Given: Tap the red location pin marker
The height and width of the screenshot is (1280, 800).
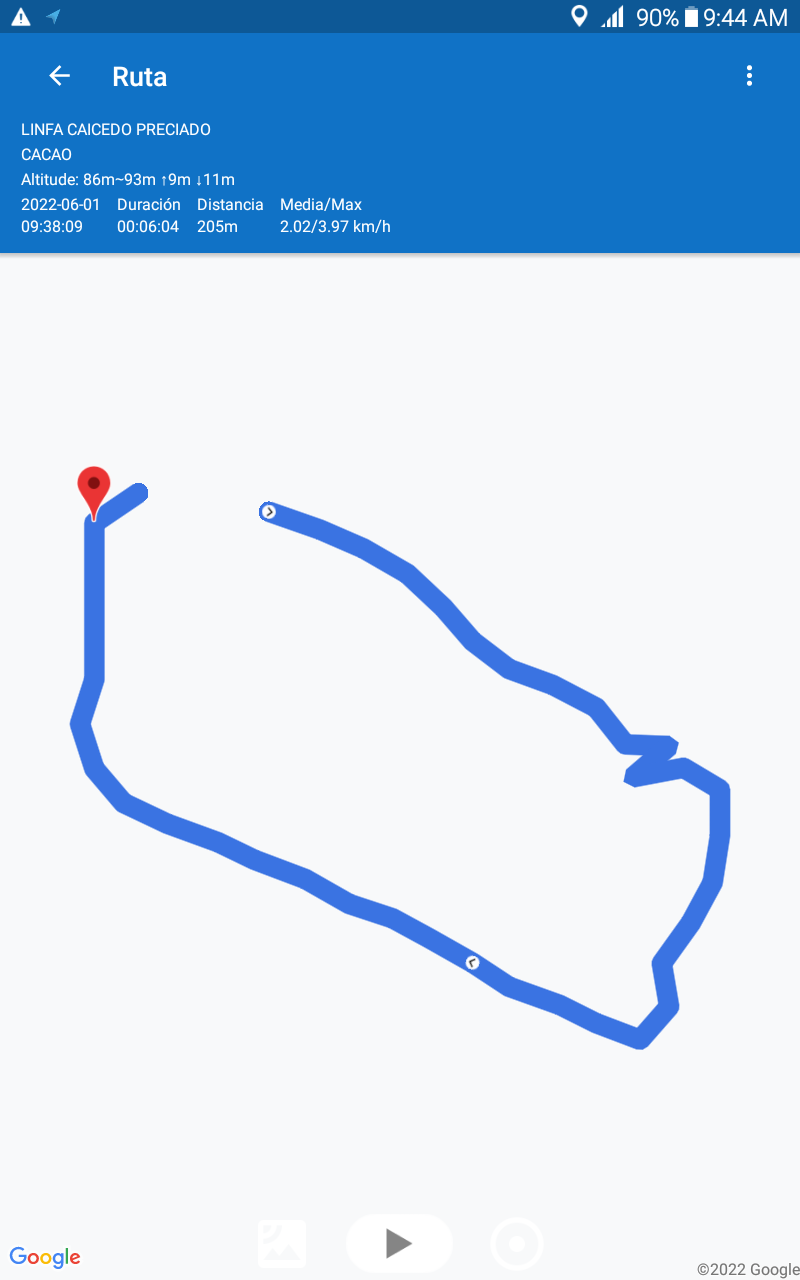Looking at the screenshot, I should click(94, 489).
